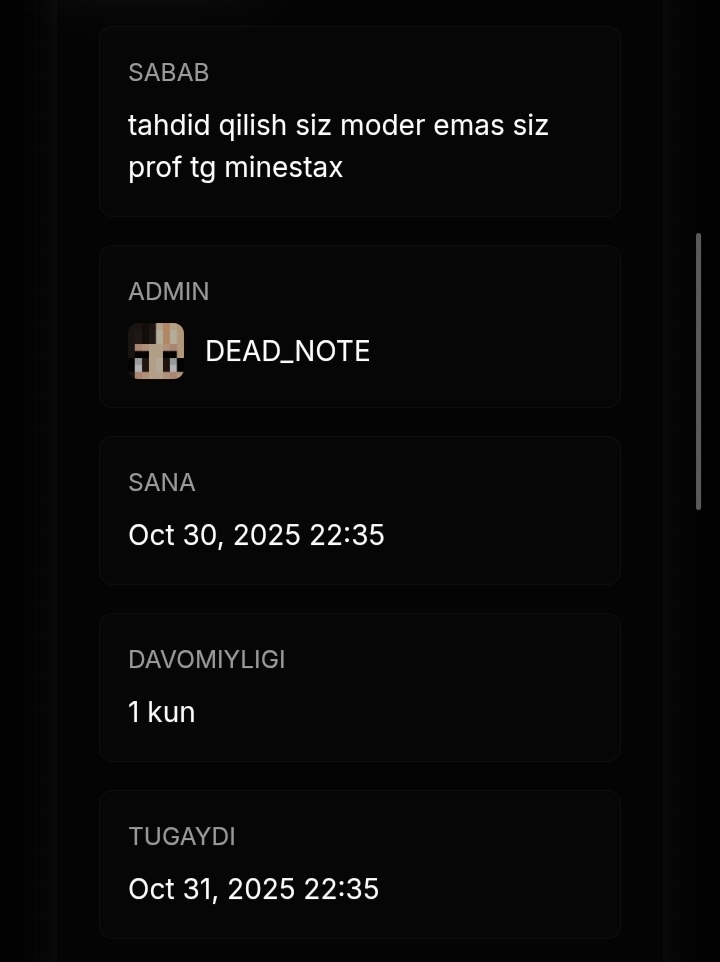Viewport: 720px width, 962px height.
Task: Click the SANA heading label
Action: click(162, 482)
